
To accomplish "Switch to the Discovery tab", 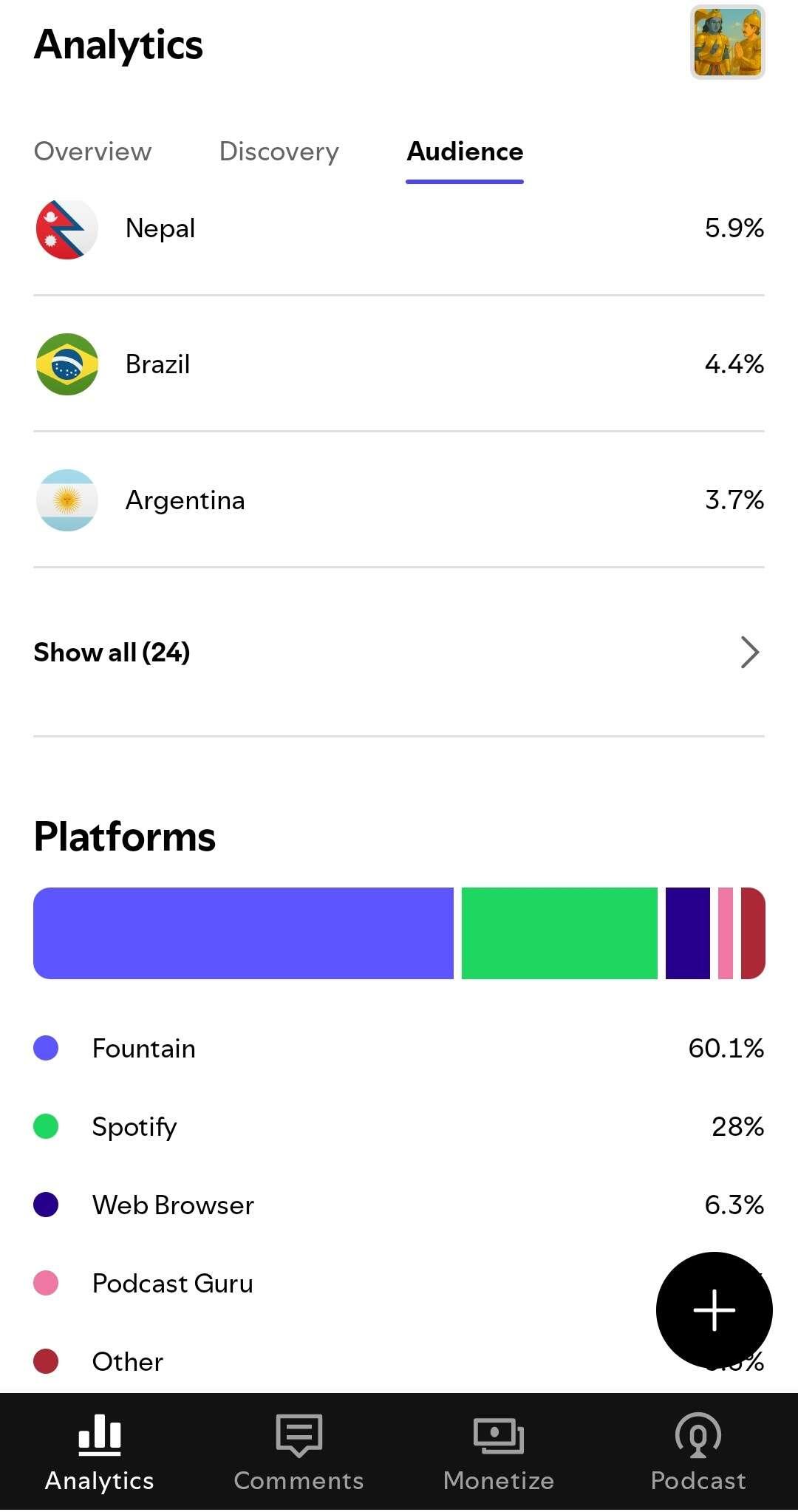I will (279, 151).
